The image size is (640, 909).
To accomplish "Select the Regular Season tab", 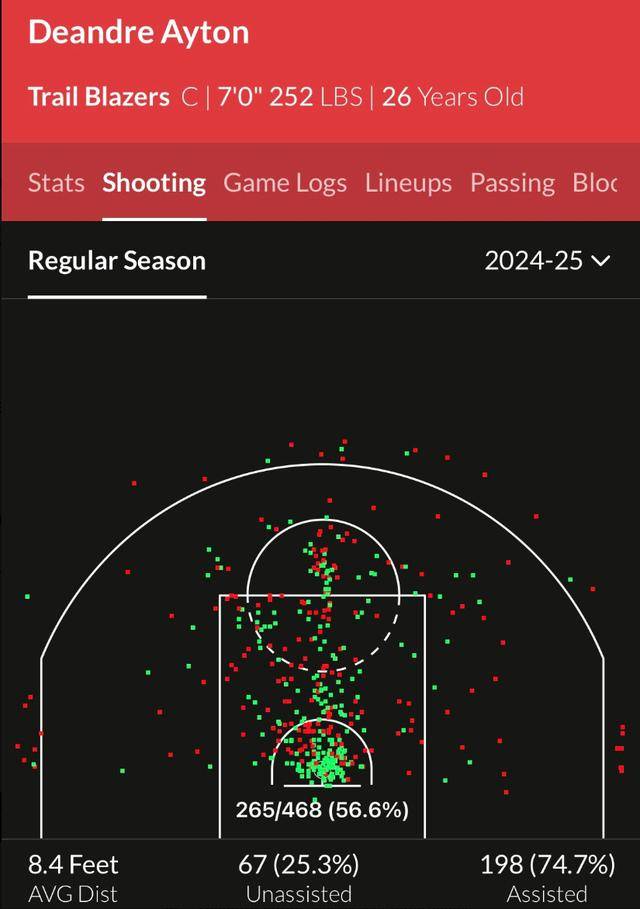I will 117,261.
